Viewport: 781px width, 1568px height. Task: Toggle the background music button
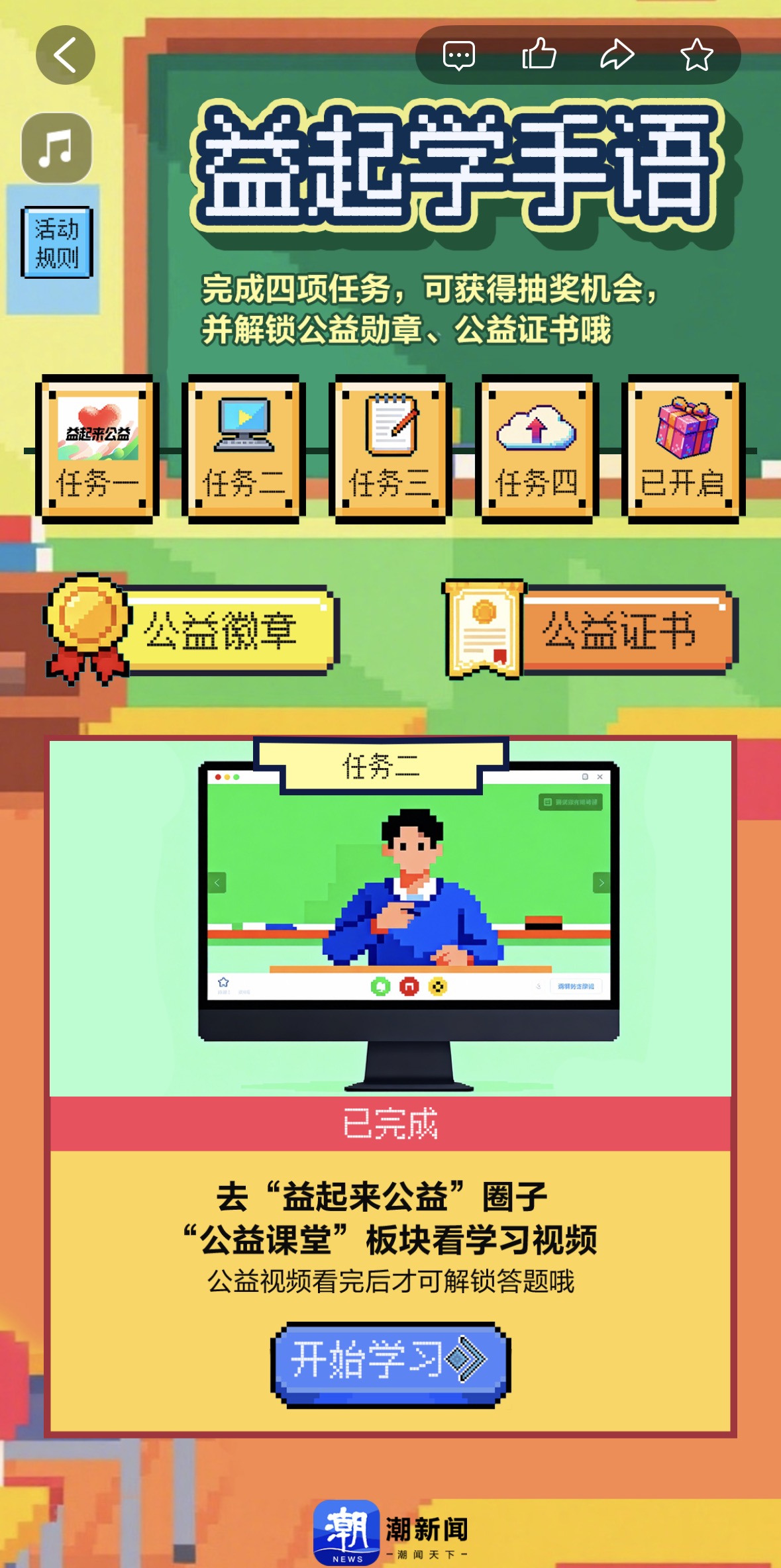(57, 148)
